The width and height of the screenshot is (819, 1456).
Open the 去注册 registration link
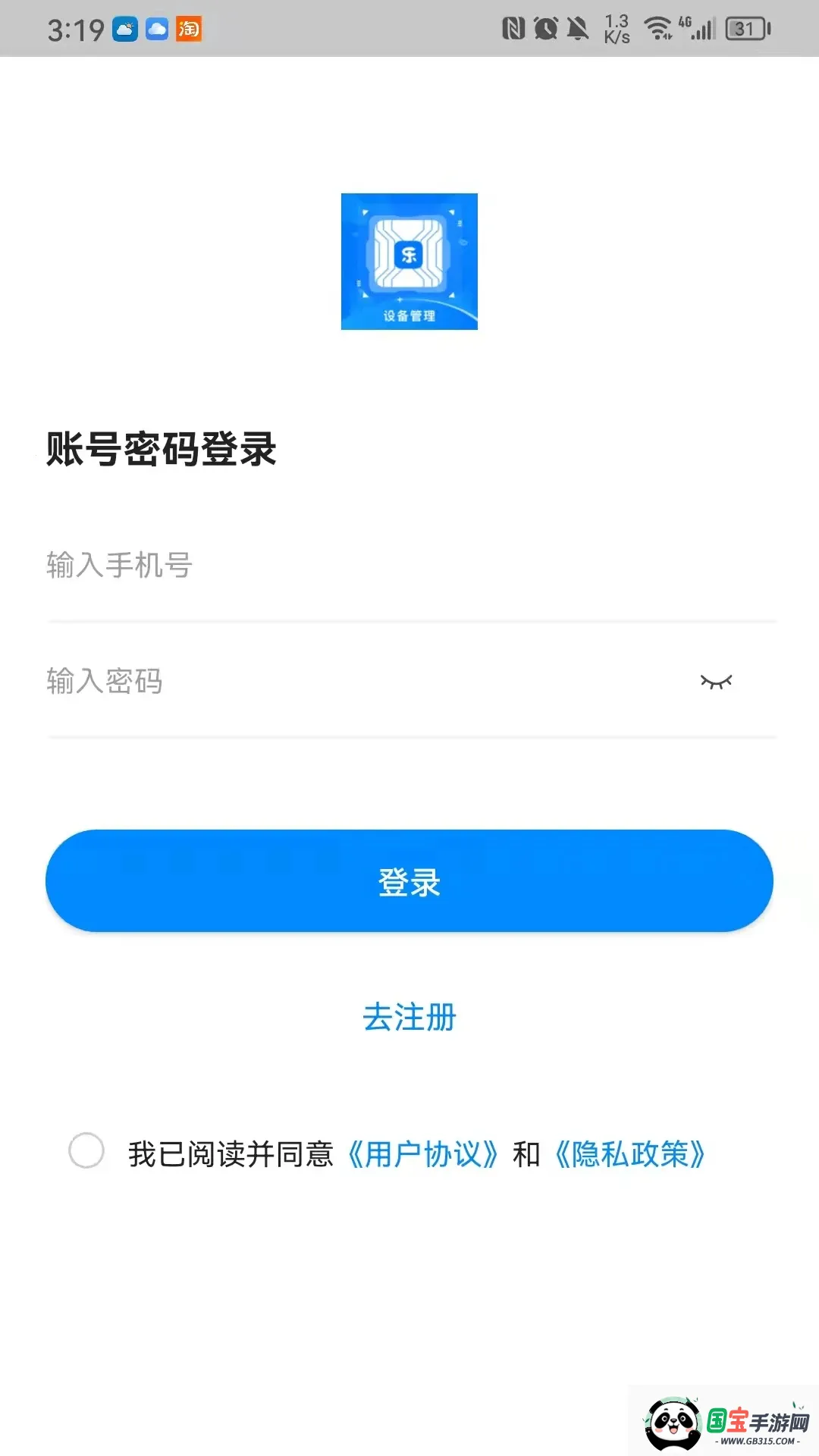pyautogui.click(x=409, y=1018)
